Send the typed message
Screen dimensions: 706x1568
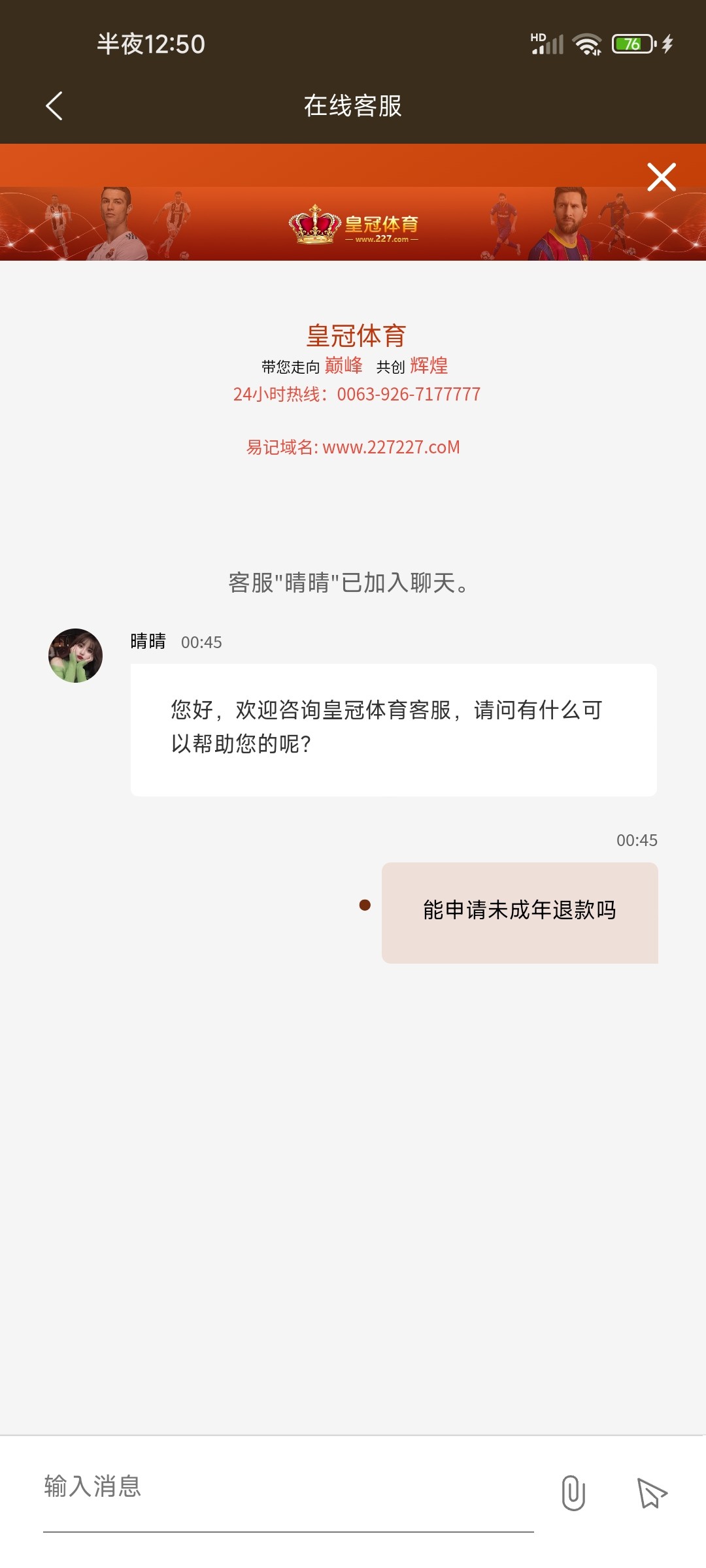[652, 1493]
